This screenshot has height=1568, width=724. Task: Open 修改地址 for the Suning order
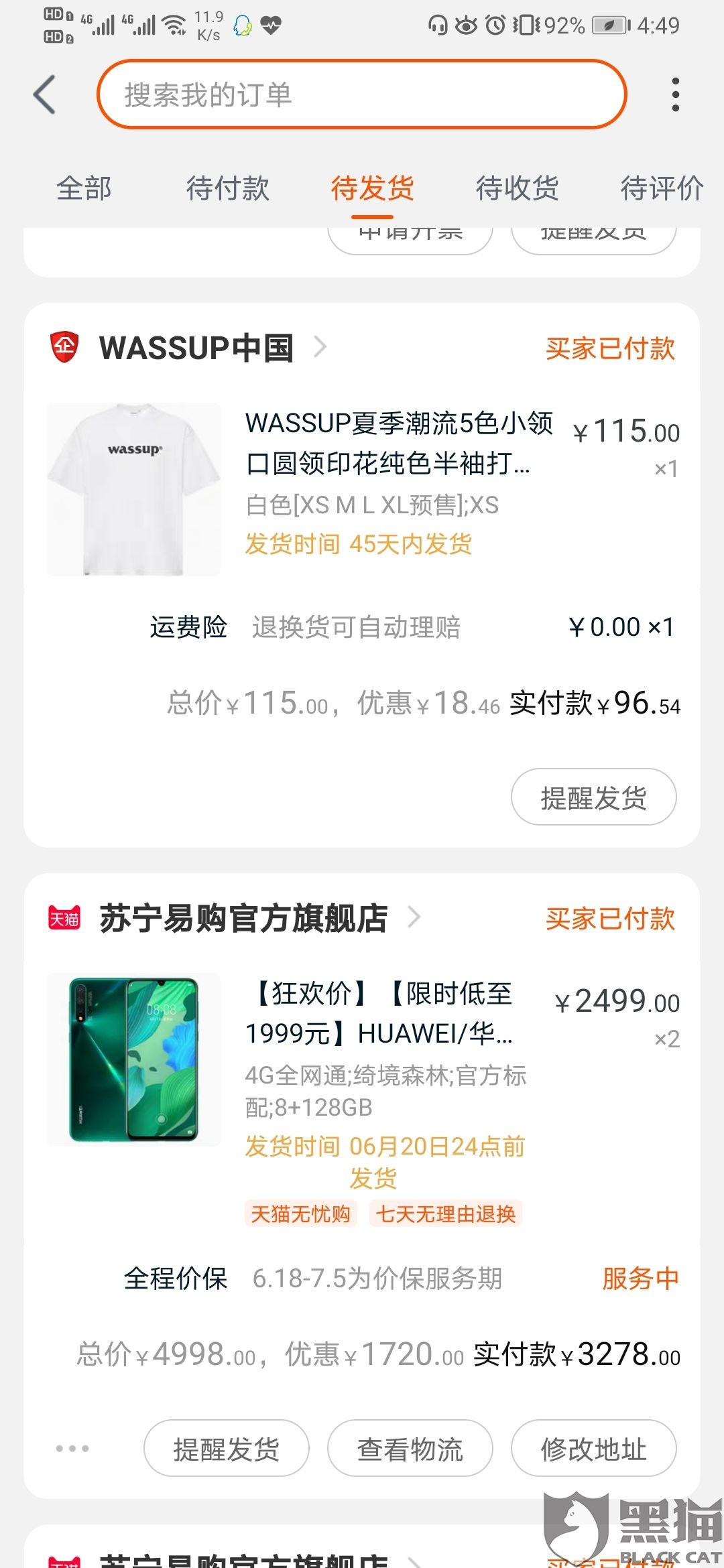[593, 1447]
